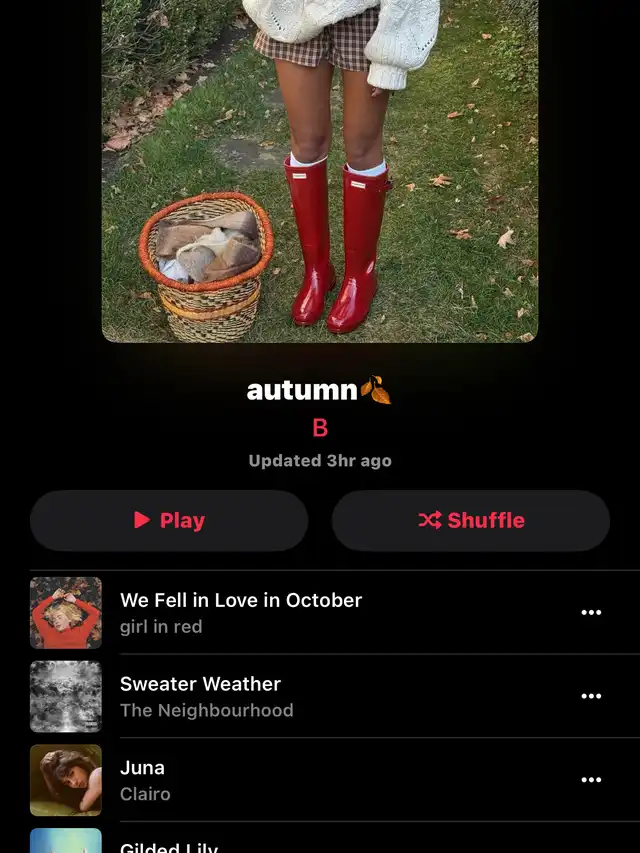The width and height of the screenshot is (640, 853).
Task: Play Juna by Clairo
Action: pos(145,780)
